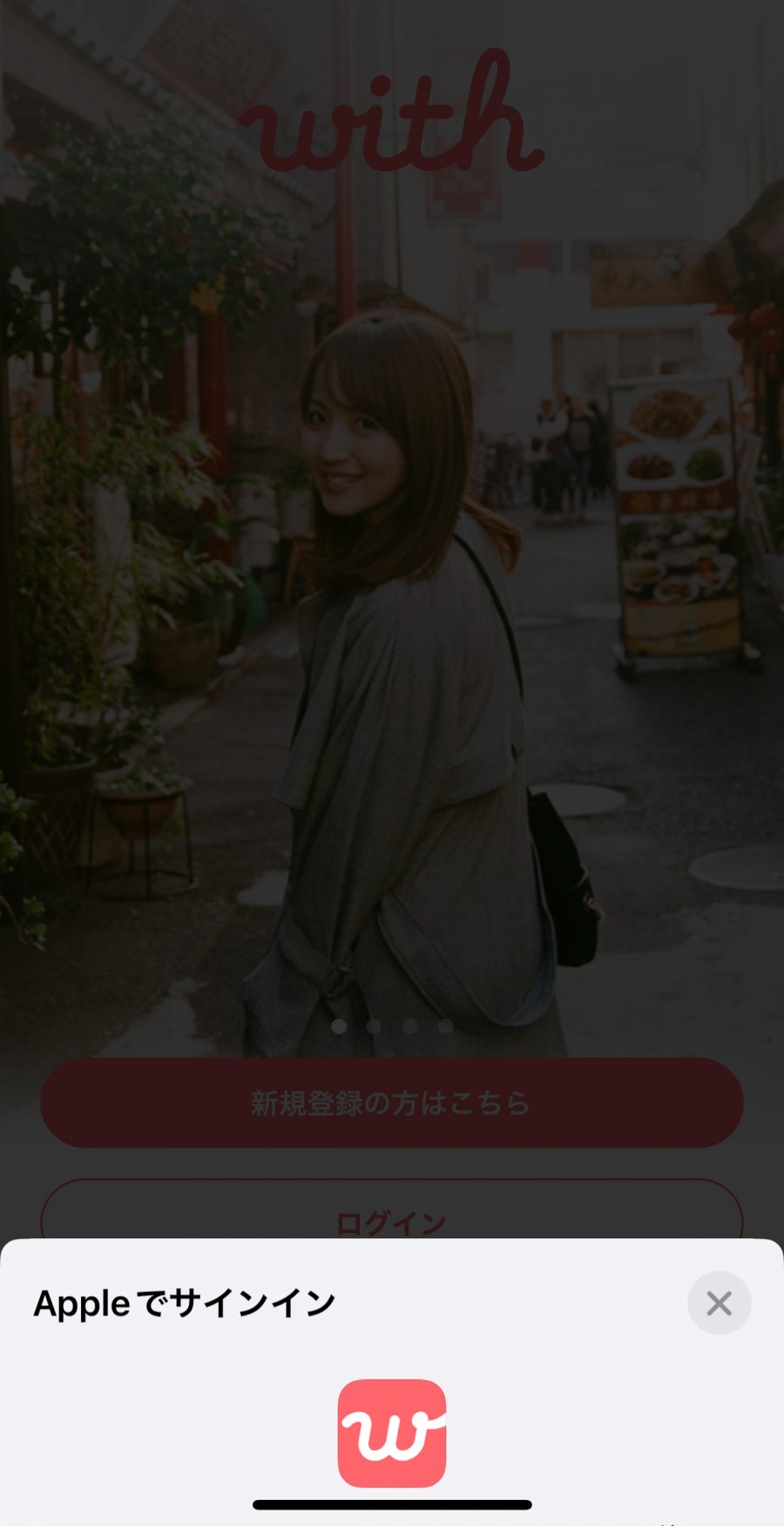Open the 'Apple でサインイン' sheet header
The height and width of the screenshot is (1526, 784).
pos(183,1303)
